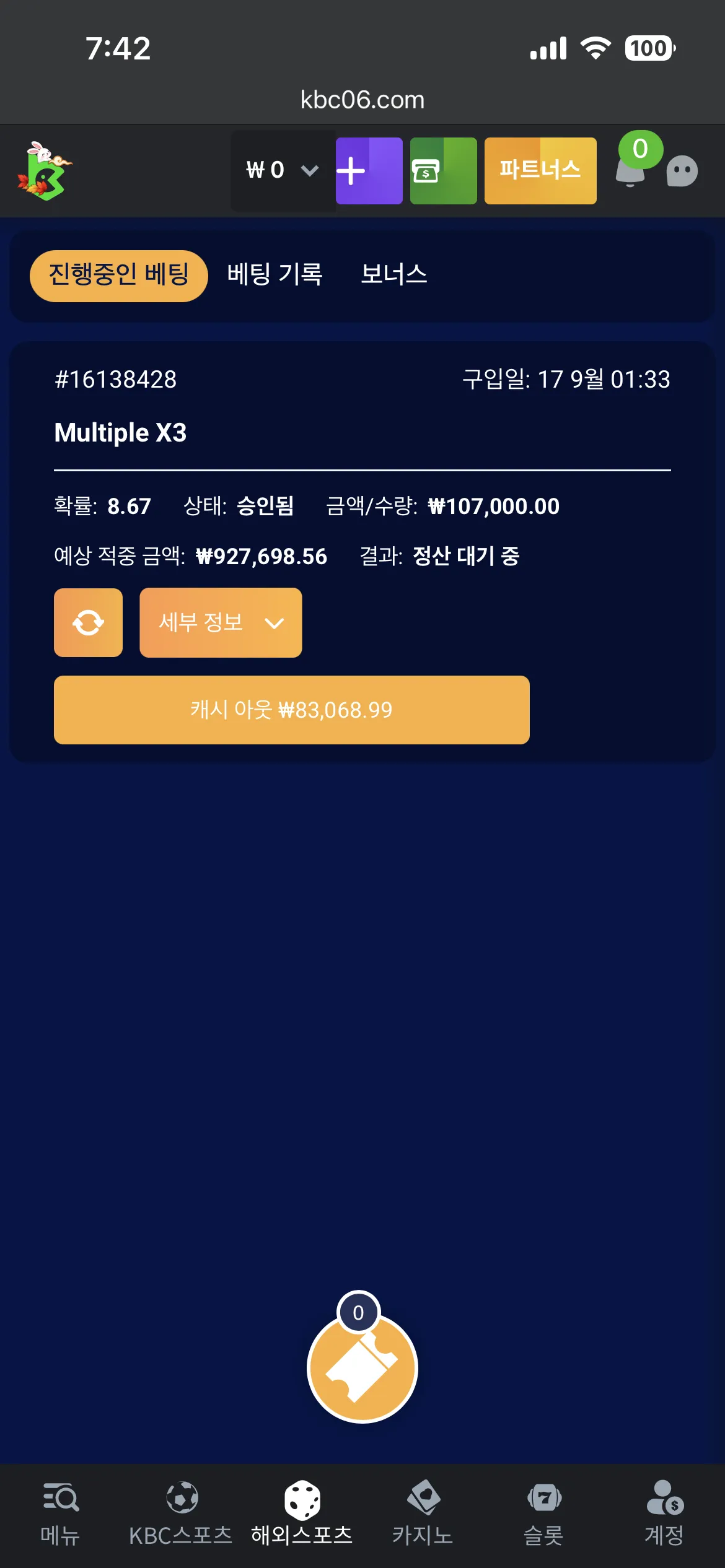Screen dimensions: 725x1568
Task: Switch to the 보너스 tab
Action: [x=394, y=274]
